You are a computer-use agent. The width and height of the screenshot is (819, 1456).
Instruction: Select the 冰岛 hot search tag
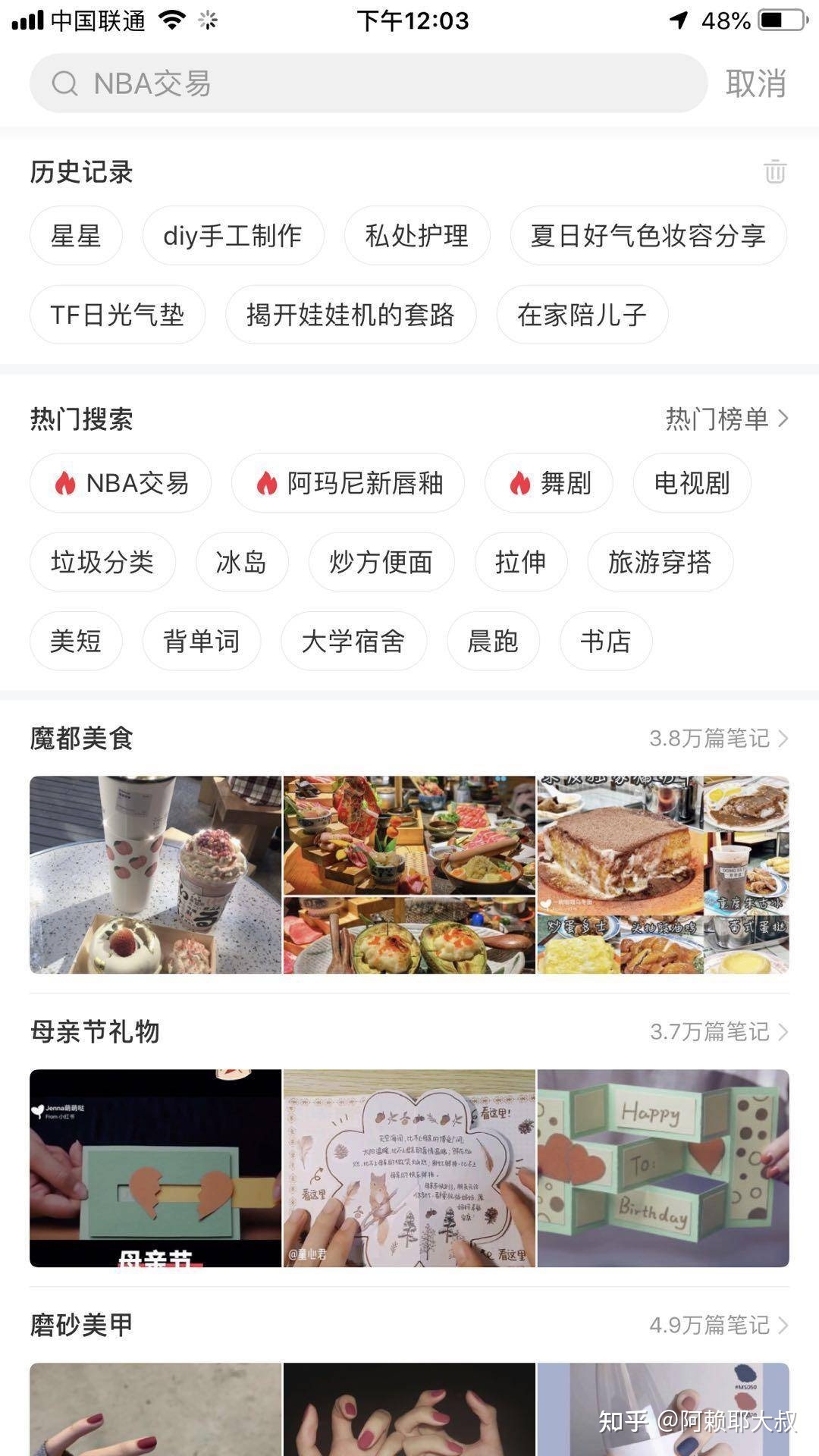pos(240,562)
